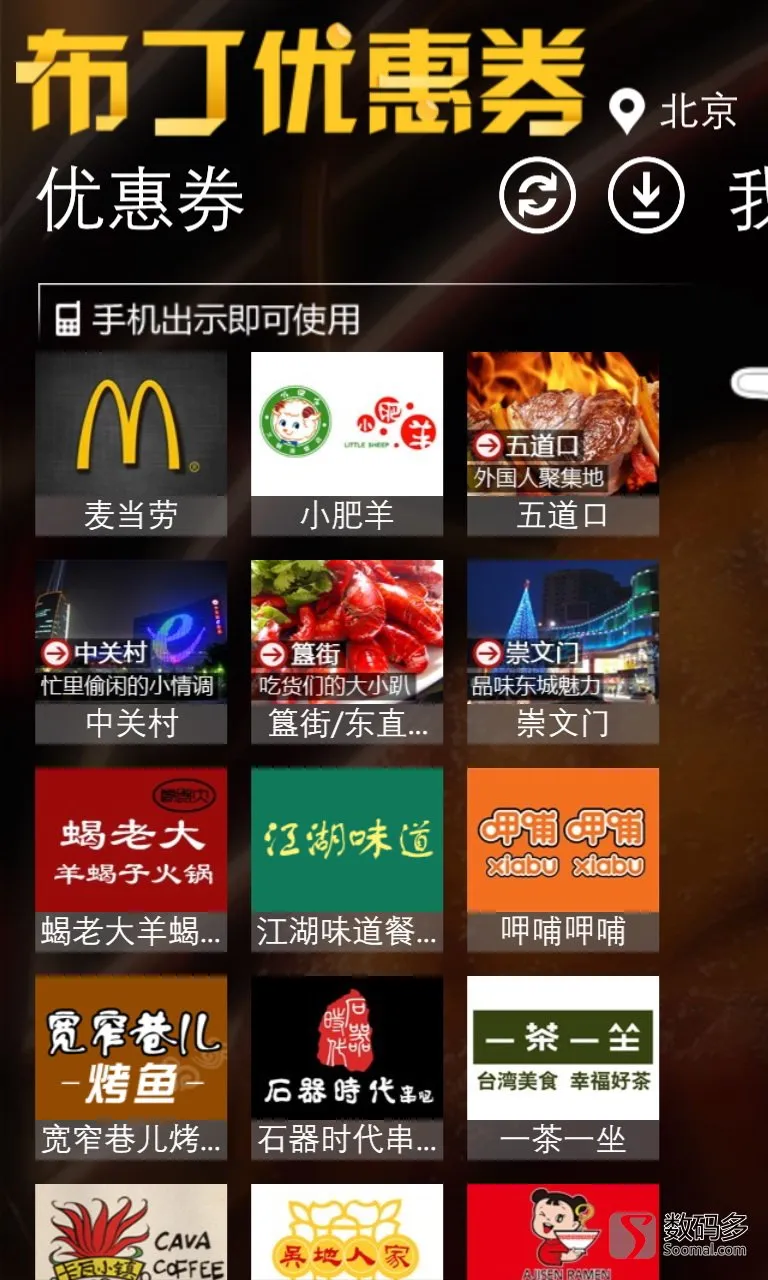Open 麦当劳 coupons
The image size is (768, 1280).
[131, 443]
